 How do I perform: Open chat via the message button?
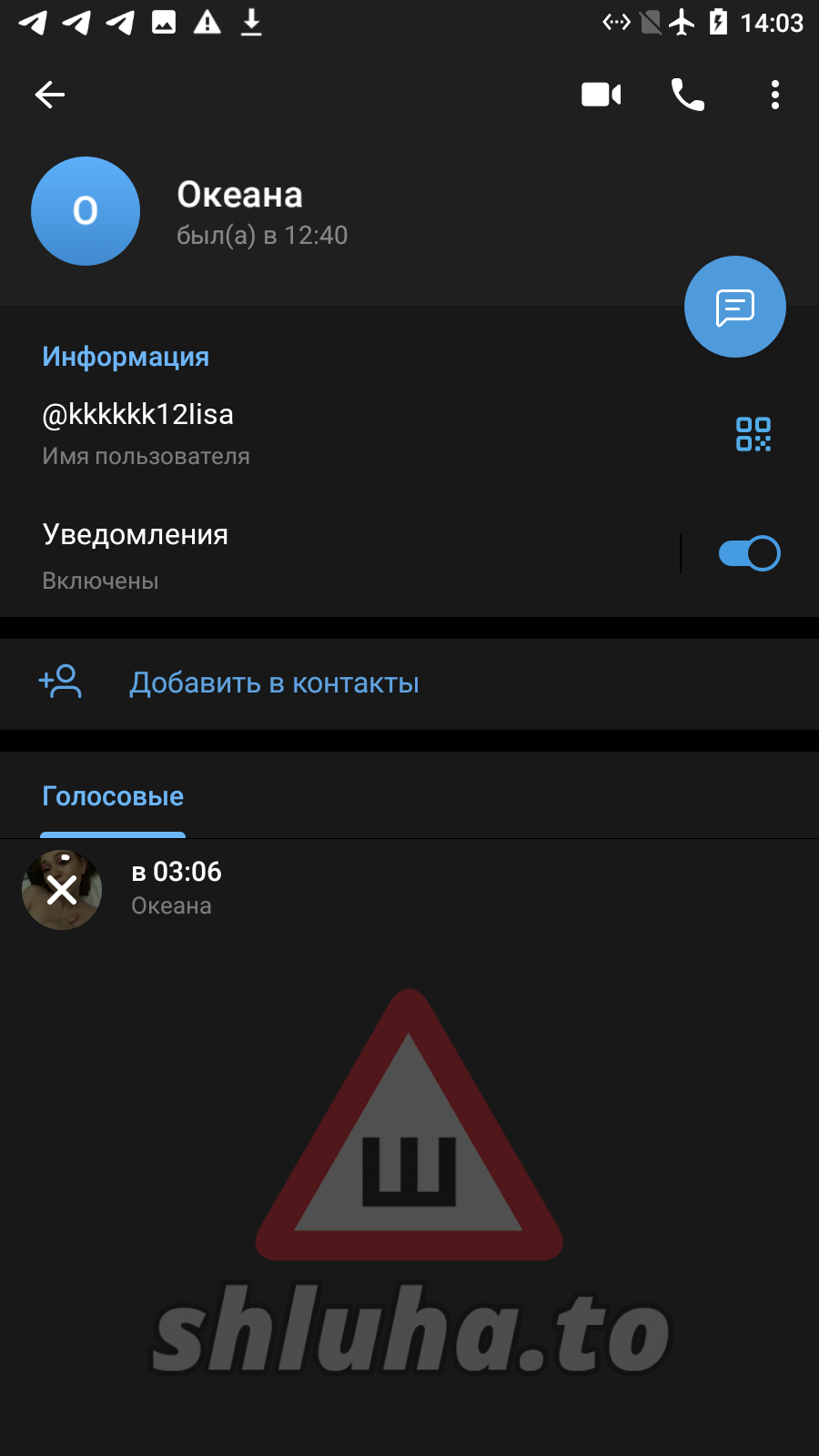tap(735, 308)
